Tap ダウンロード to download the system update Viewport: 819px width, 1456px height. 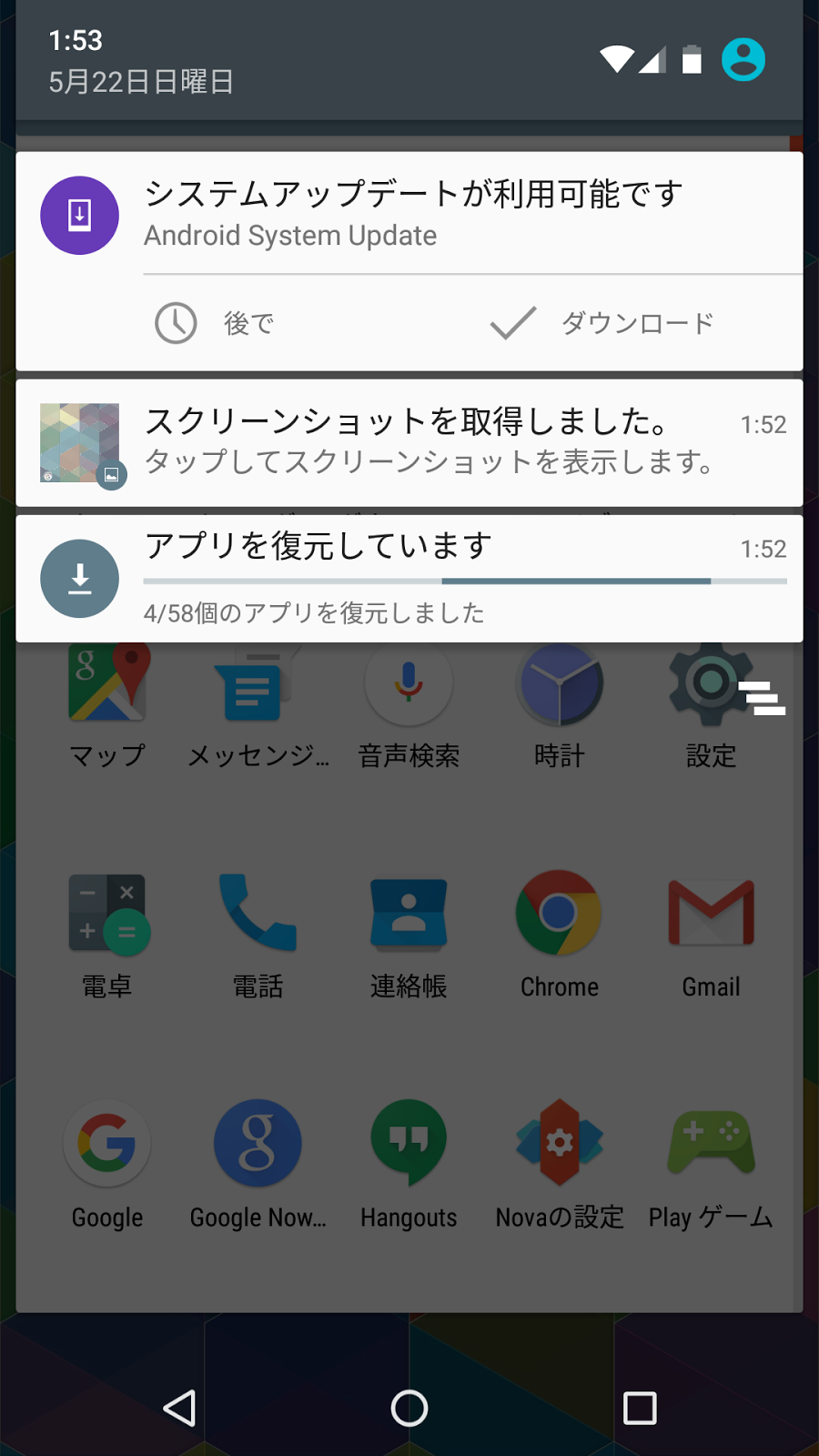(602, 323)
